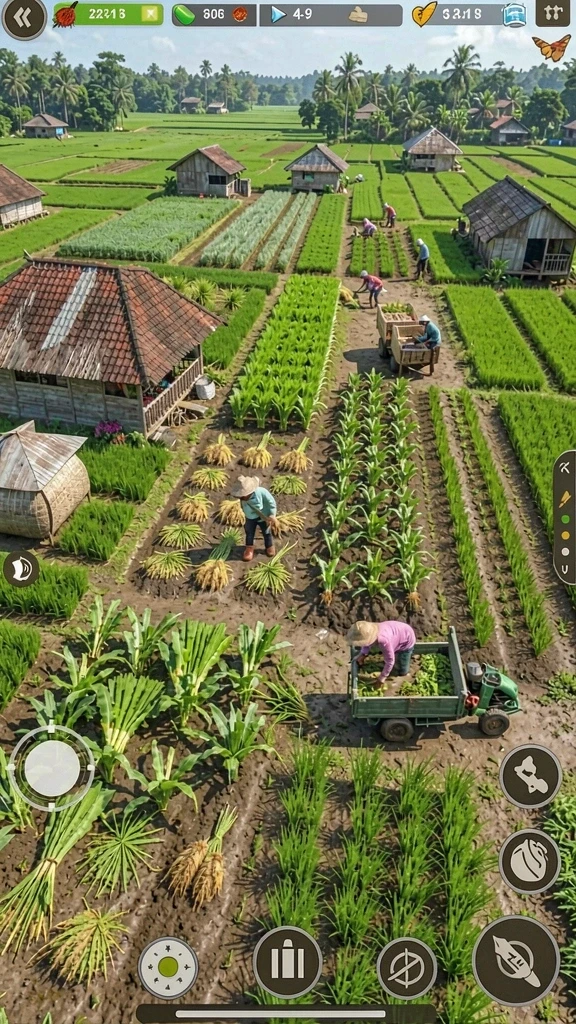Tap the green leaf resource counter
This screenshot has height=1024, width=576.
(214, 15)
